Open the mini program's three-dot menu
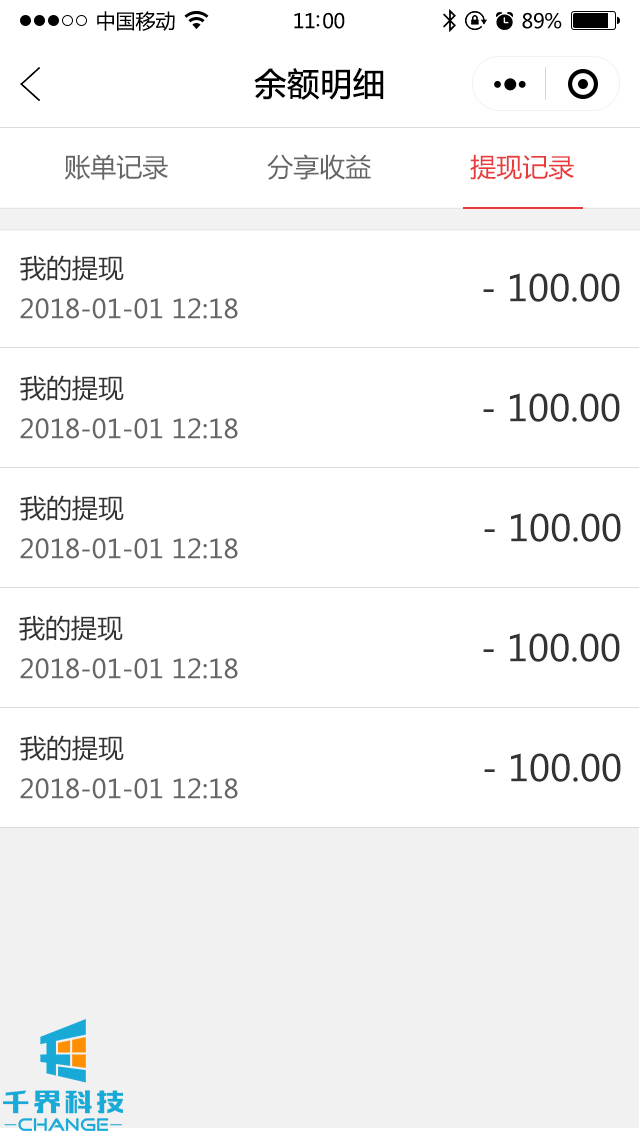 point(510,84)
